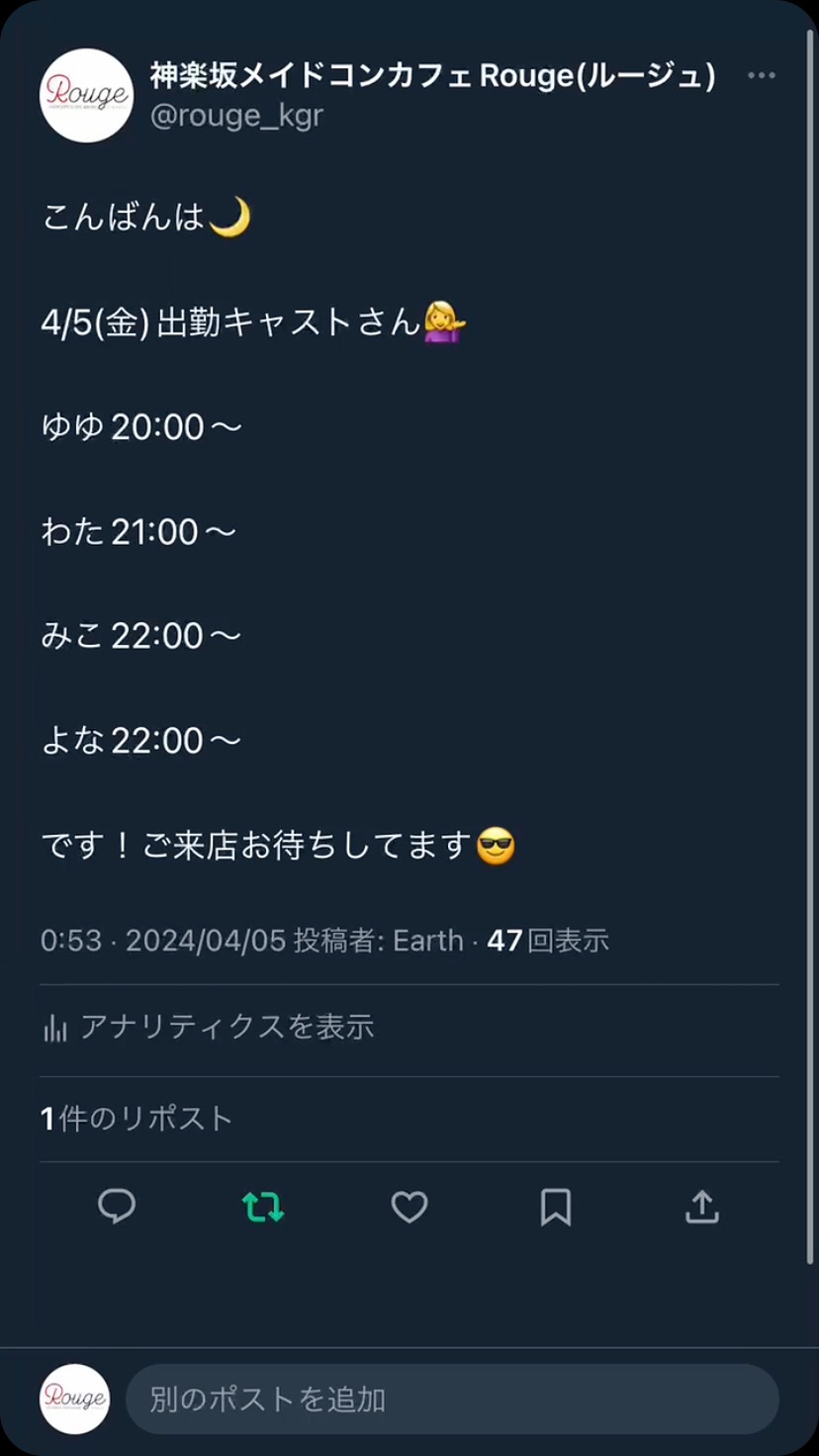The height and width of the screenshot is (1456, 819).
Task: Open the @rouge_kgr account name
Action: click(236, 116)
